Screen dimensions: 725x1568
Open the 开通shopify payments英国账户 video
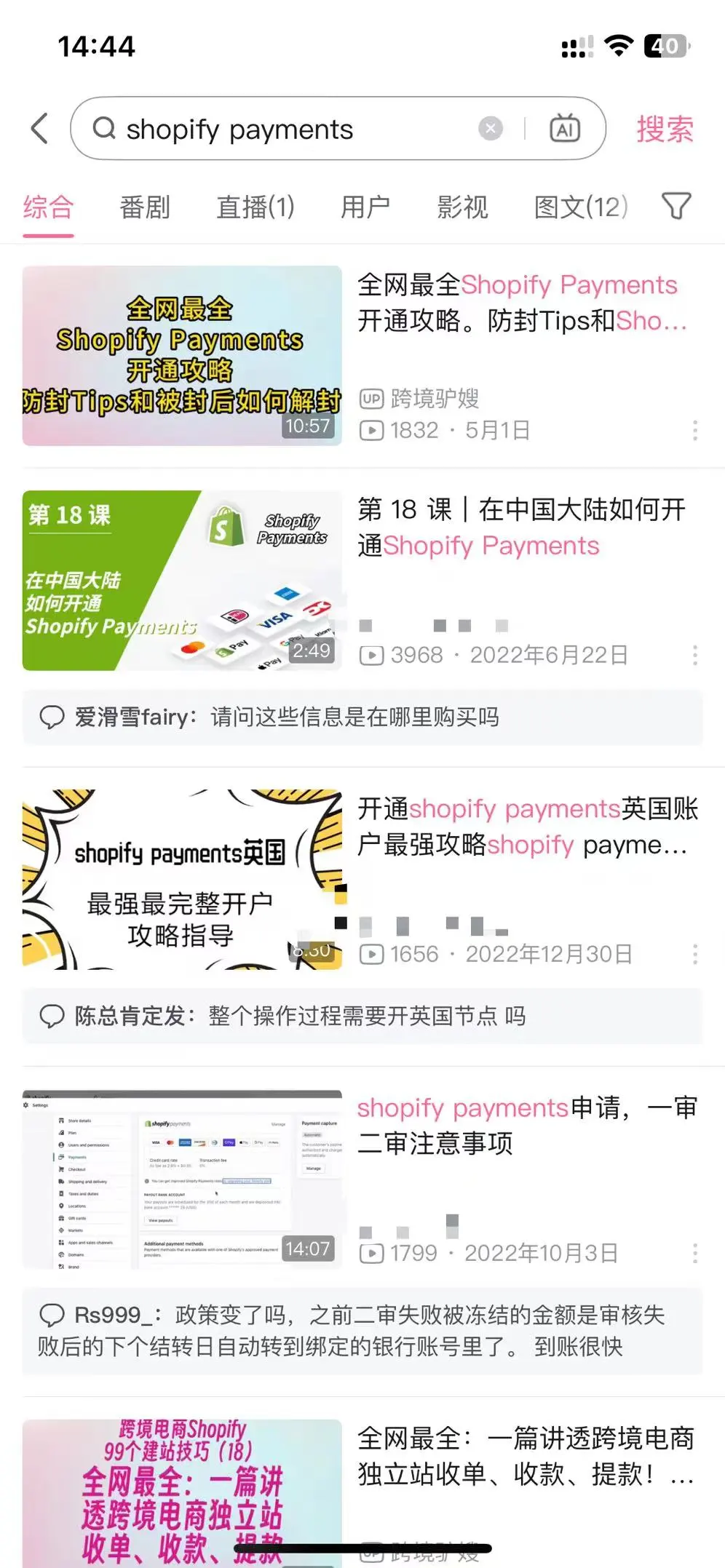[182, 879]
